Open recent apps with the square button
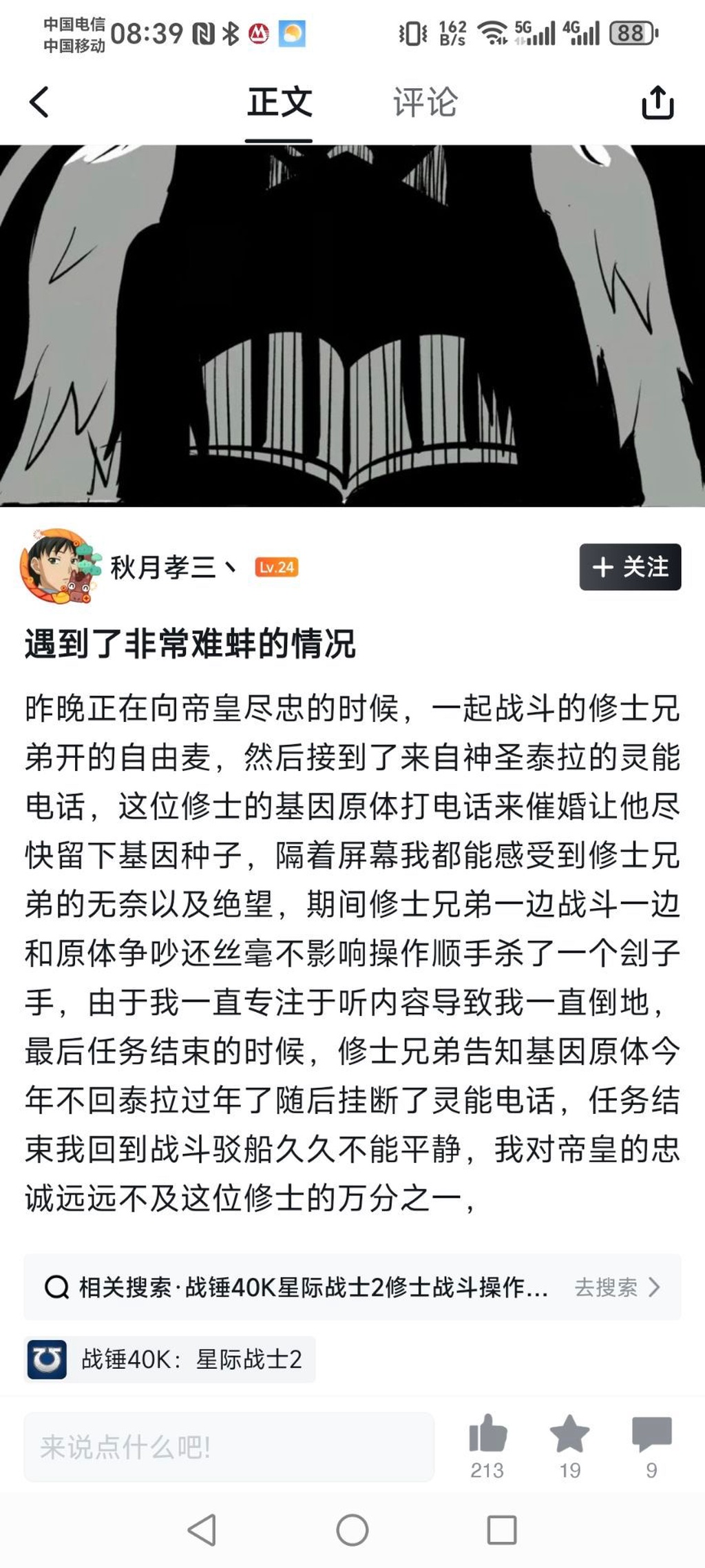The image size is (705, 1568). (501, 1530)
